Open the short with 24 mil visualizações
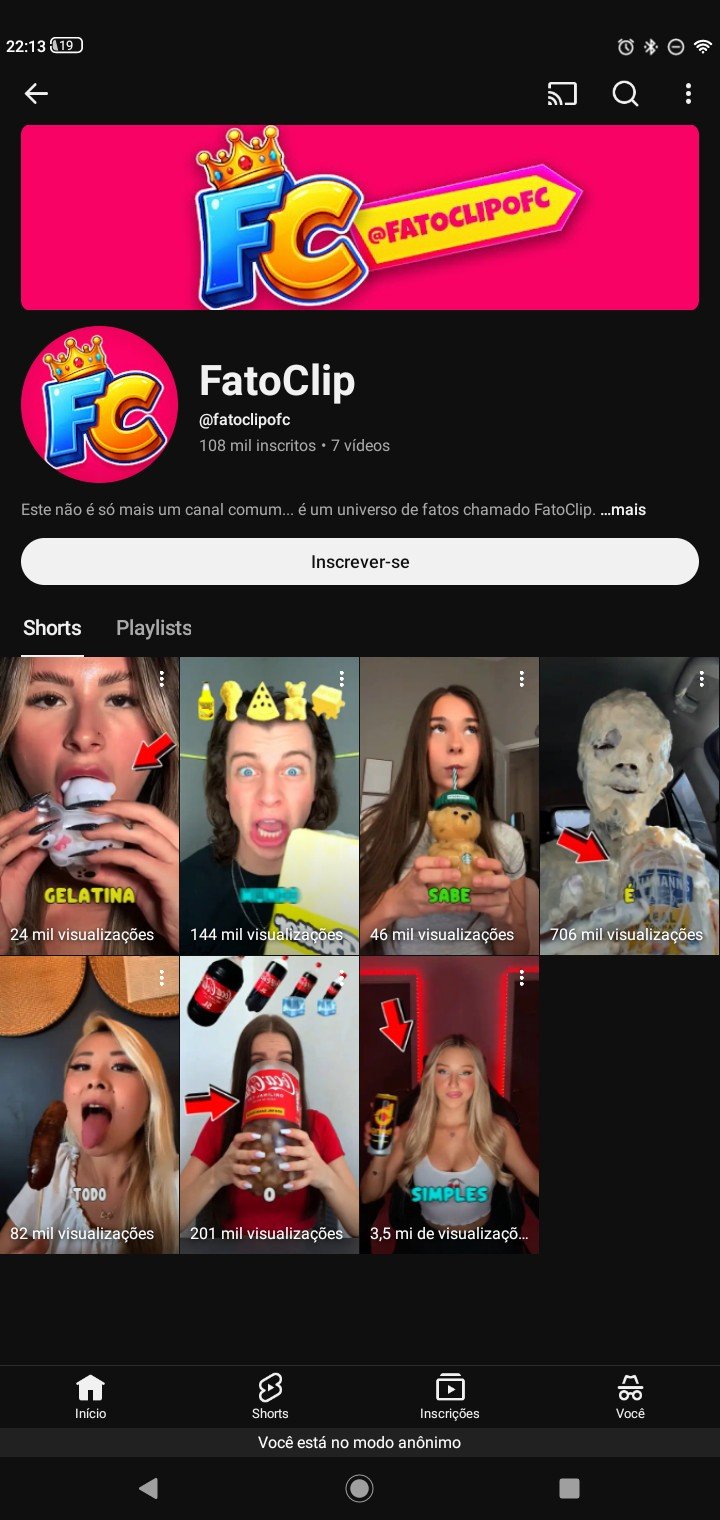720x1520 pixels. coord(90,806)
